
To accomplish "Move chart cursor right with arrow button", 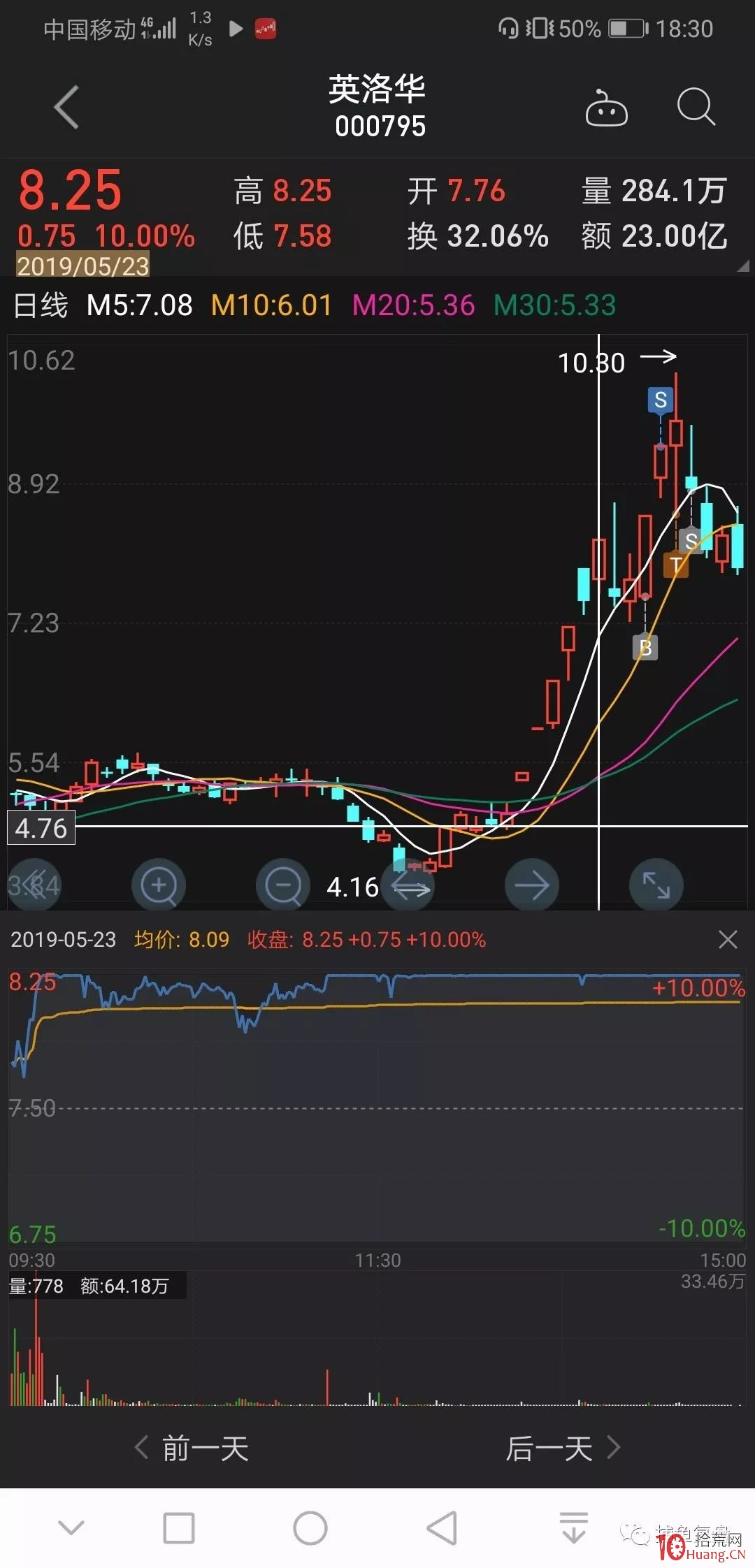I will pyautogui.click(x=531, y=885).
